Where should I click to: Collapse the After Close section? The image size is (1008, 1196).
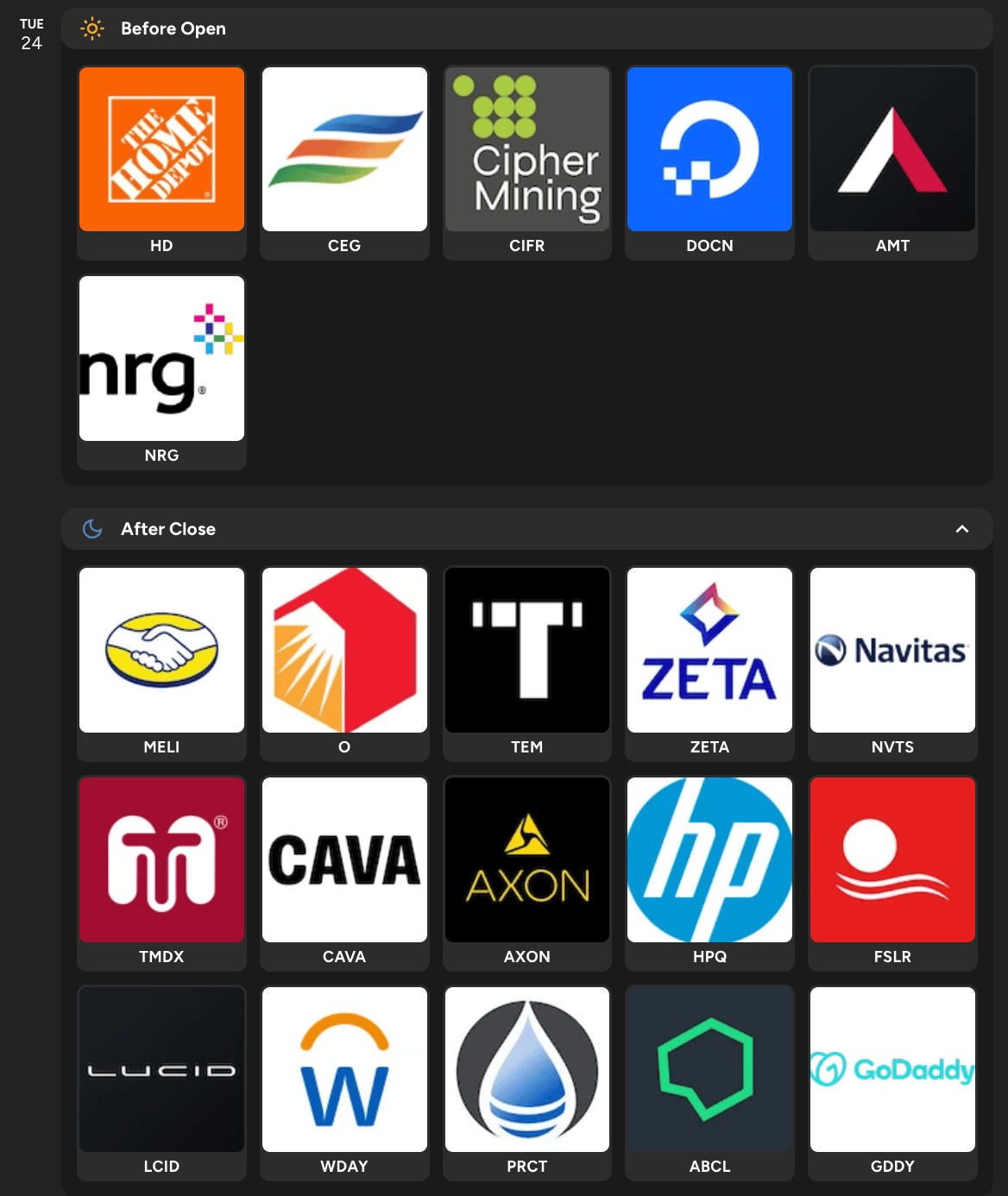961,529
